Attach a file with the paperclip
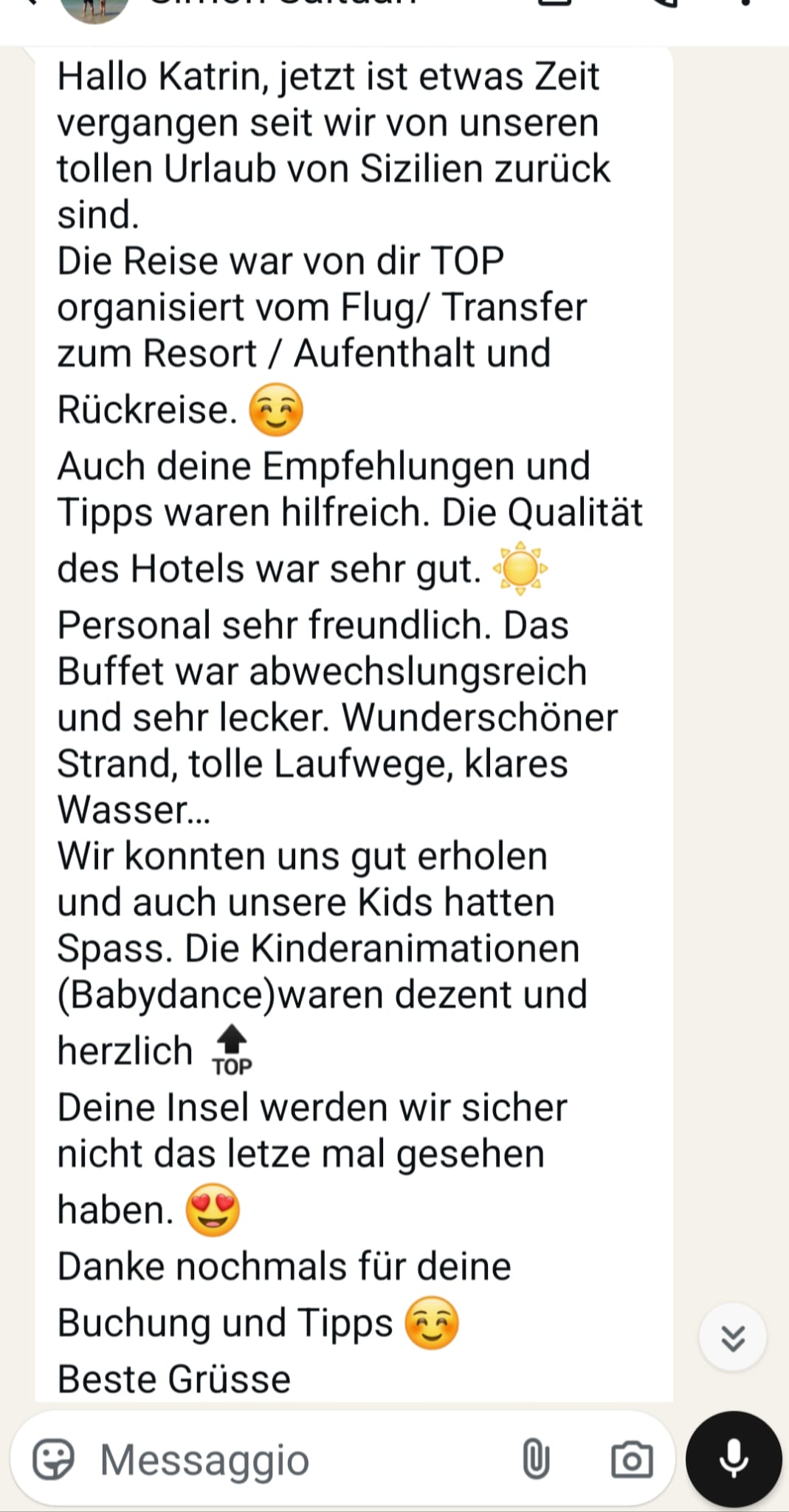This screenshot has height=1512, width=789. pyautogui.click(x=536, y=1460)
